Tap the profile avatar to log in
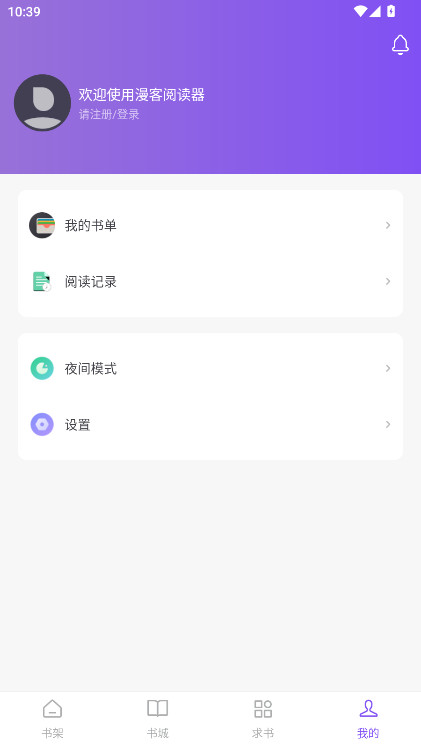The height and width of the screenshot is (748, 421). [x=42, y=102]
